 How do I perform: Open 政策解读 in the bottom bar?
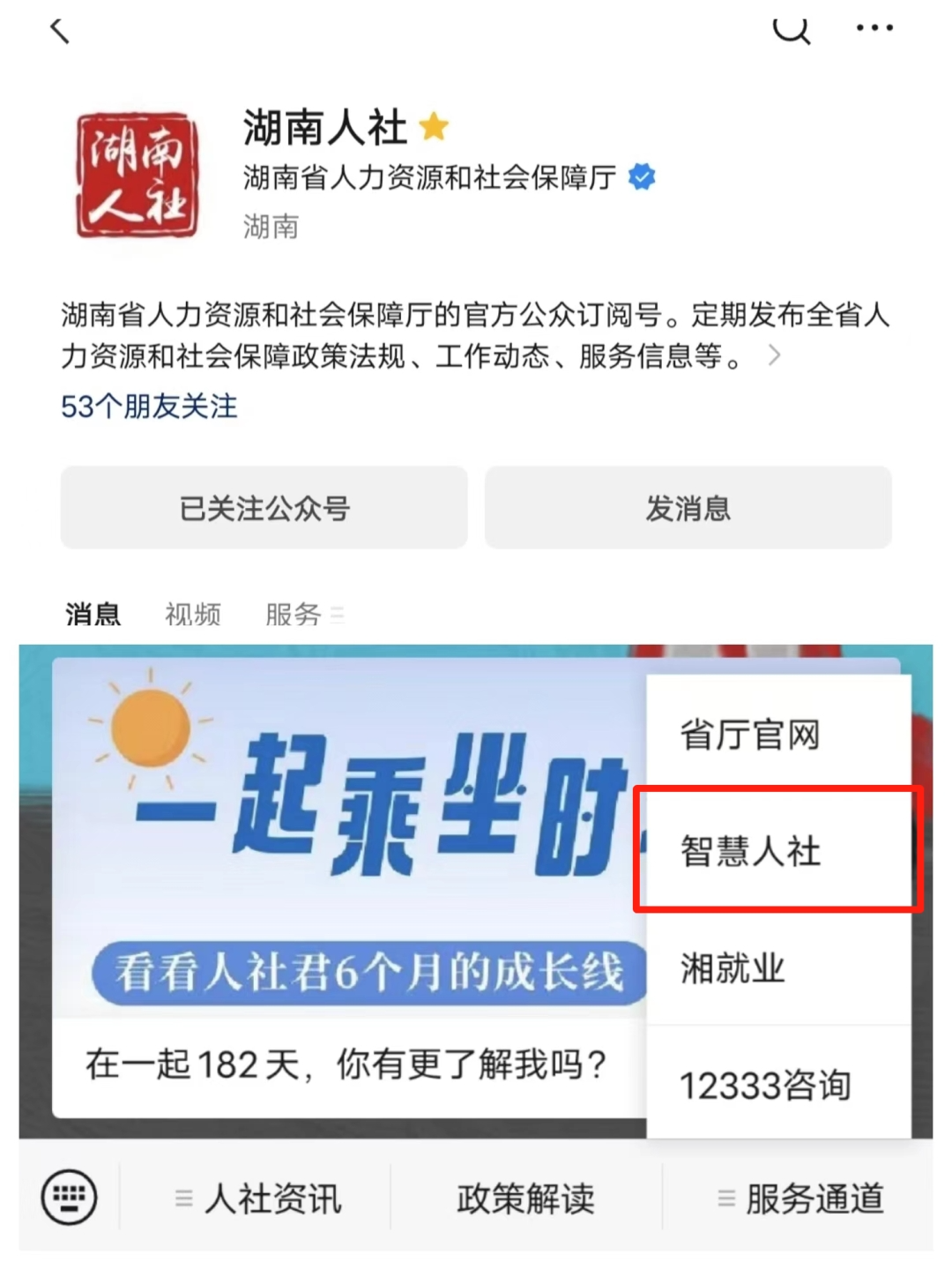525,1199
